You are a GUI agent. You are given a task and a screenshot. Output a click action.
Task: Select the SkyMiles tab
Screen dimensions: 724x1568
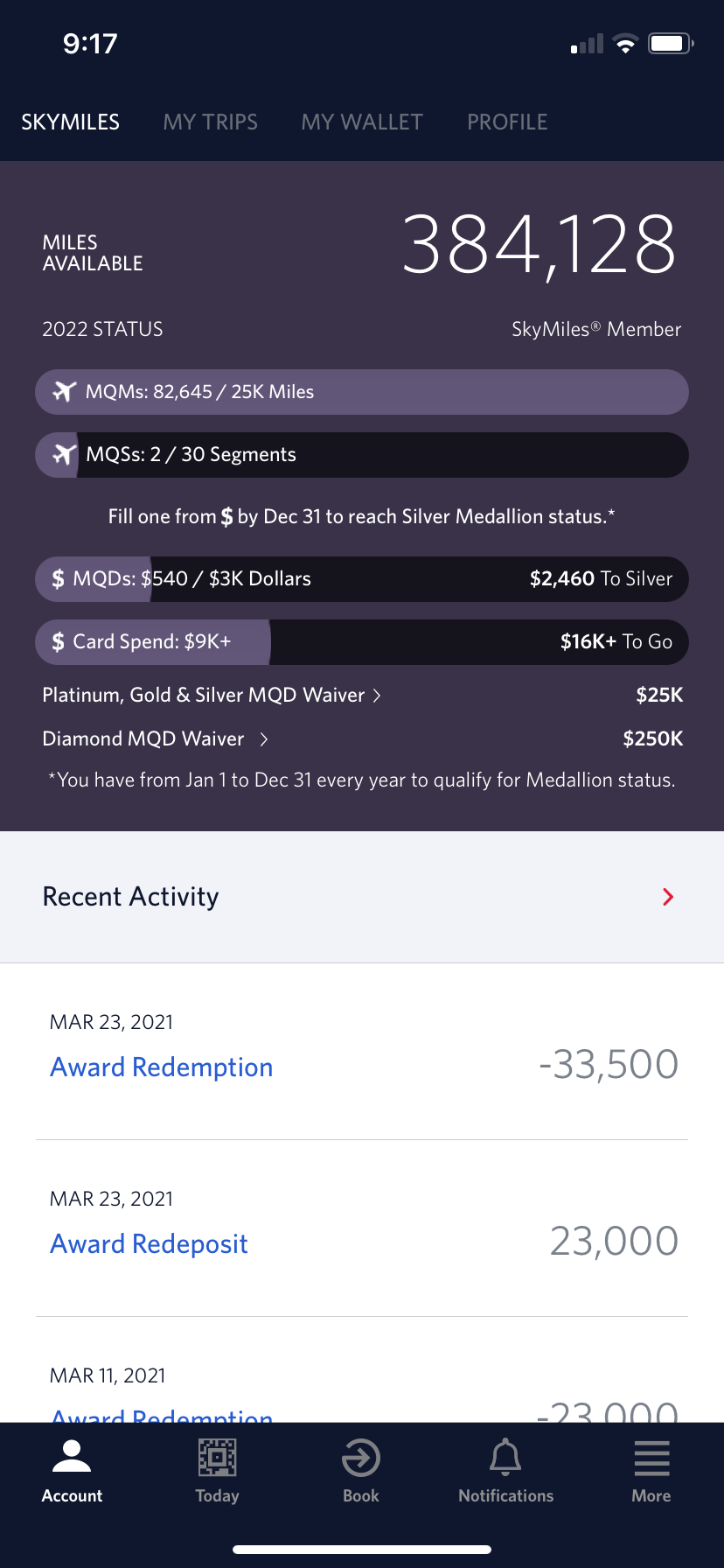click(70, 122)
